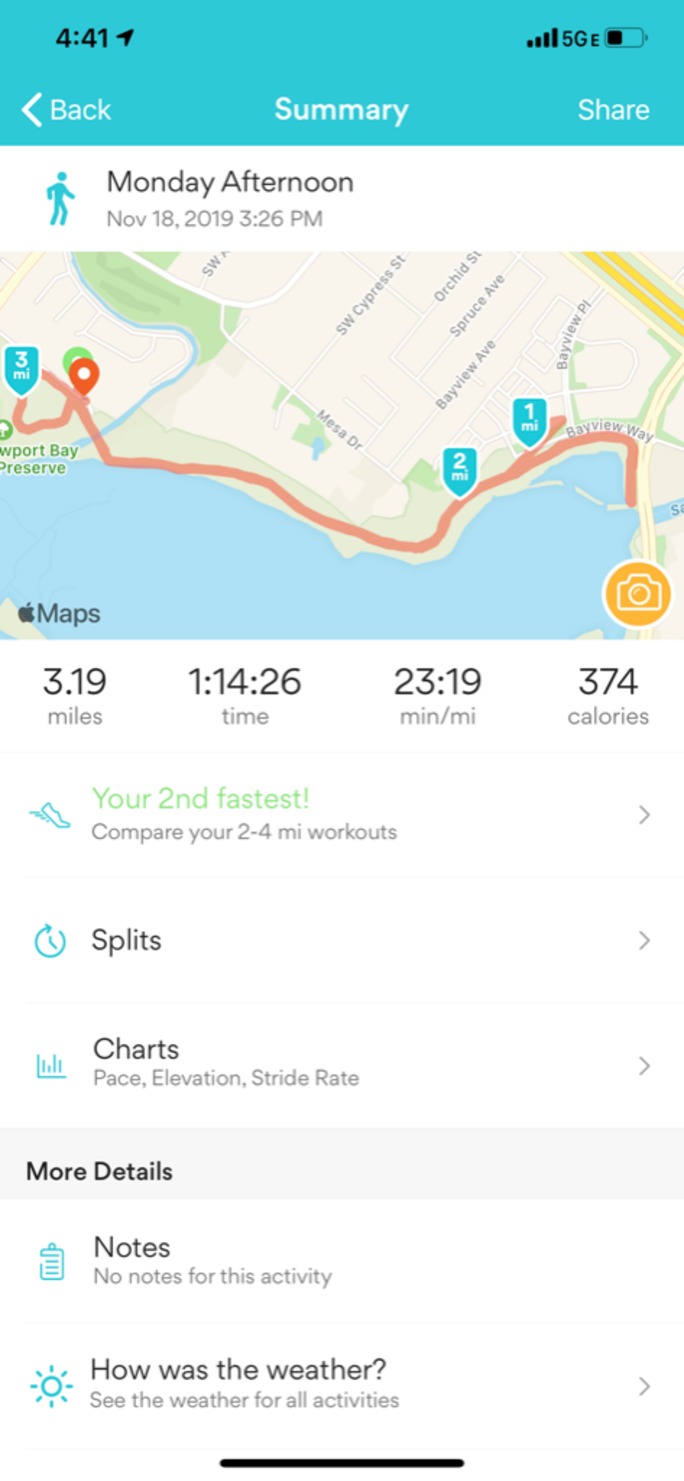Open the Splits row
The width and height of the screenshot is (684, 1481).
tap(340, 940)
